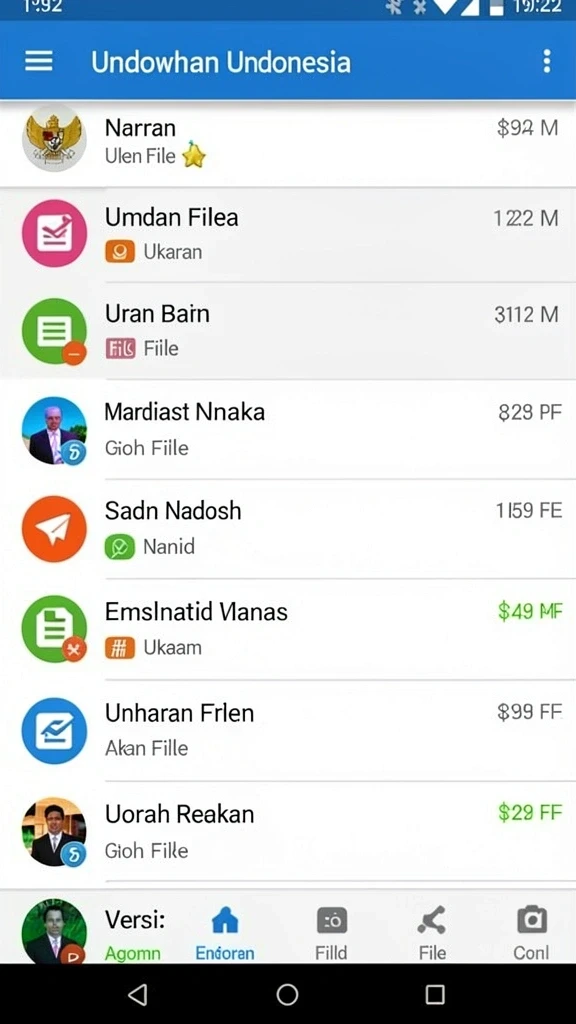Tap the system back button

[x=138, y=994]
